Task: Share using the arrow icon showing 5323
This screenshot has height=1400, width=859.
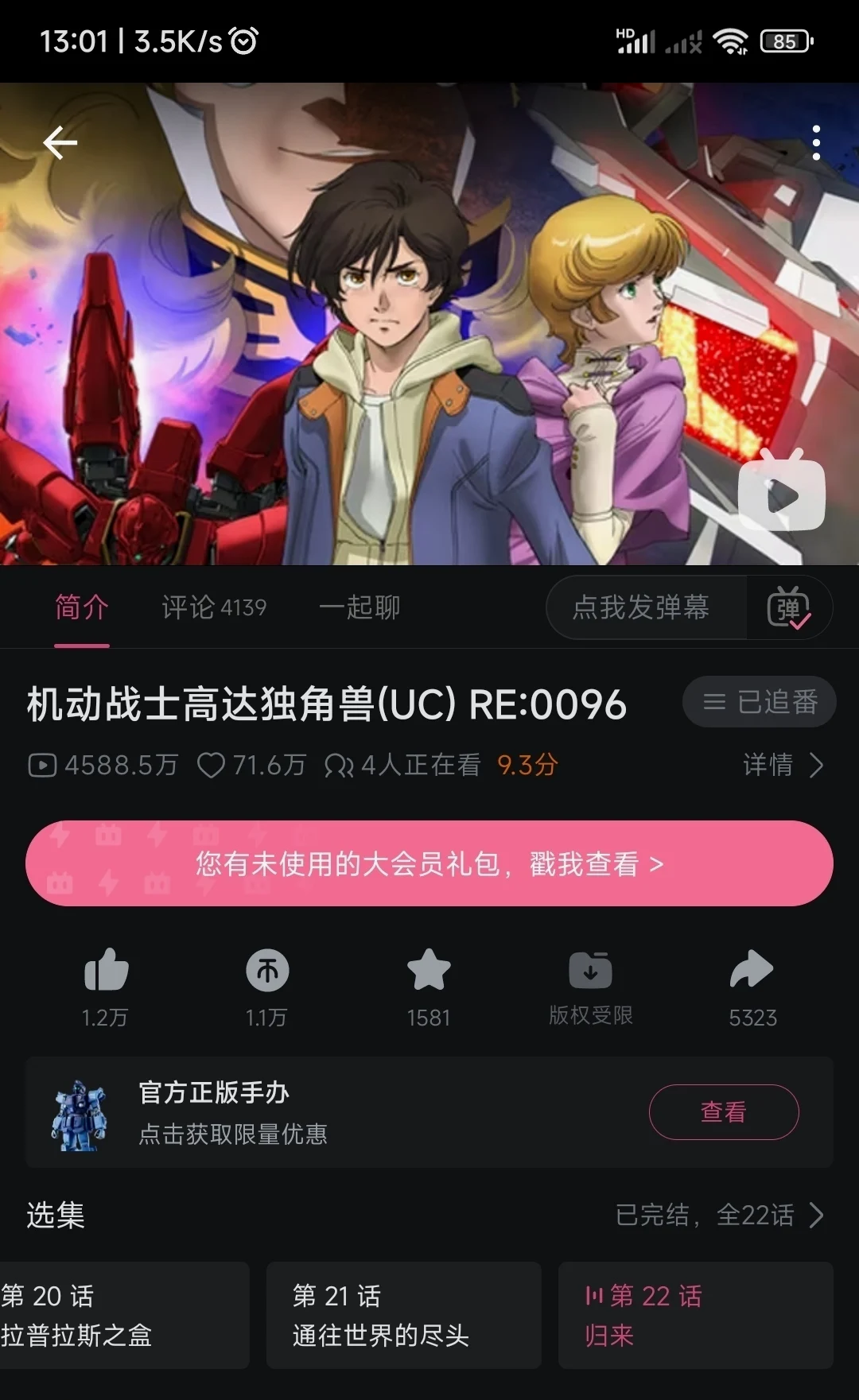Action: pyautogui.click(x=752, y=971)
